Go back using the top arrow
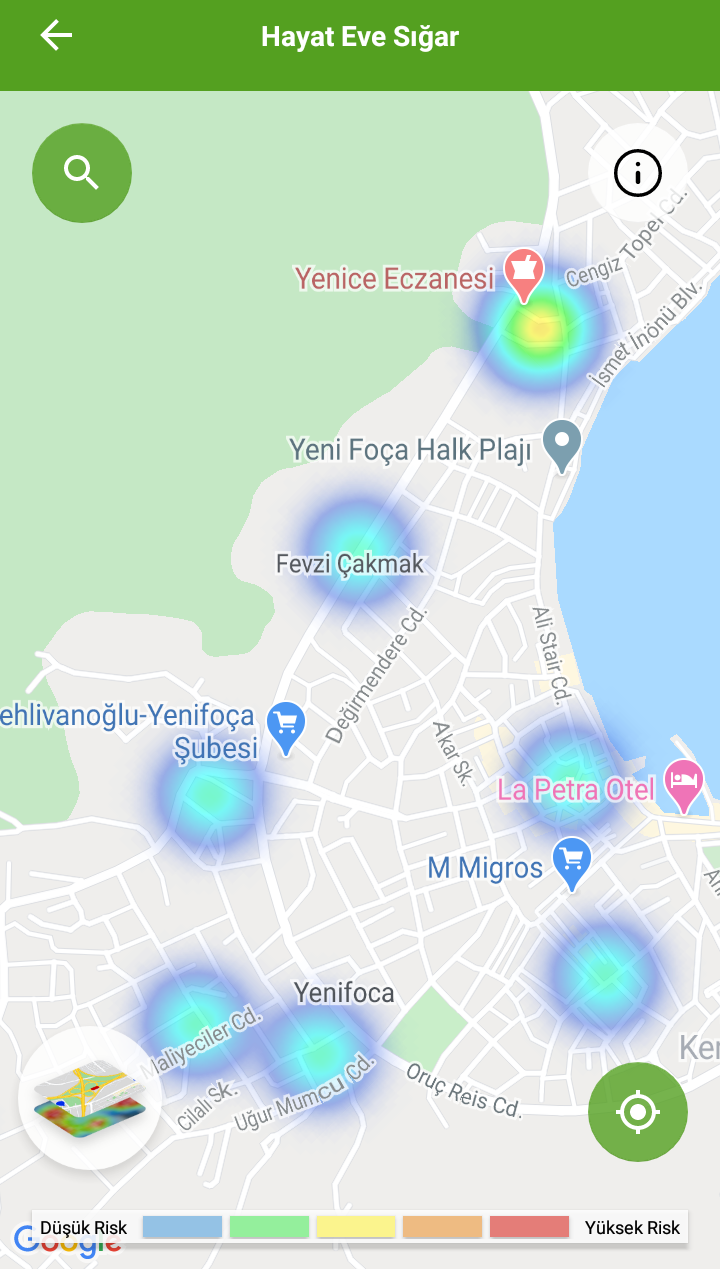The height and width of the screenshot is (1269, 720). pos(56,36)
